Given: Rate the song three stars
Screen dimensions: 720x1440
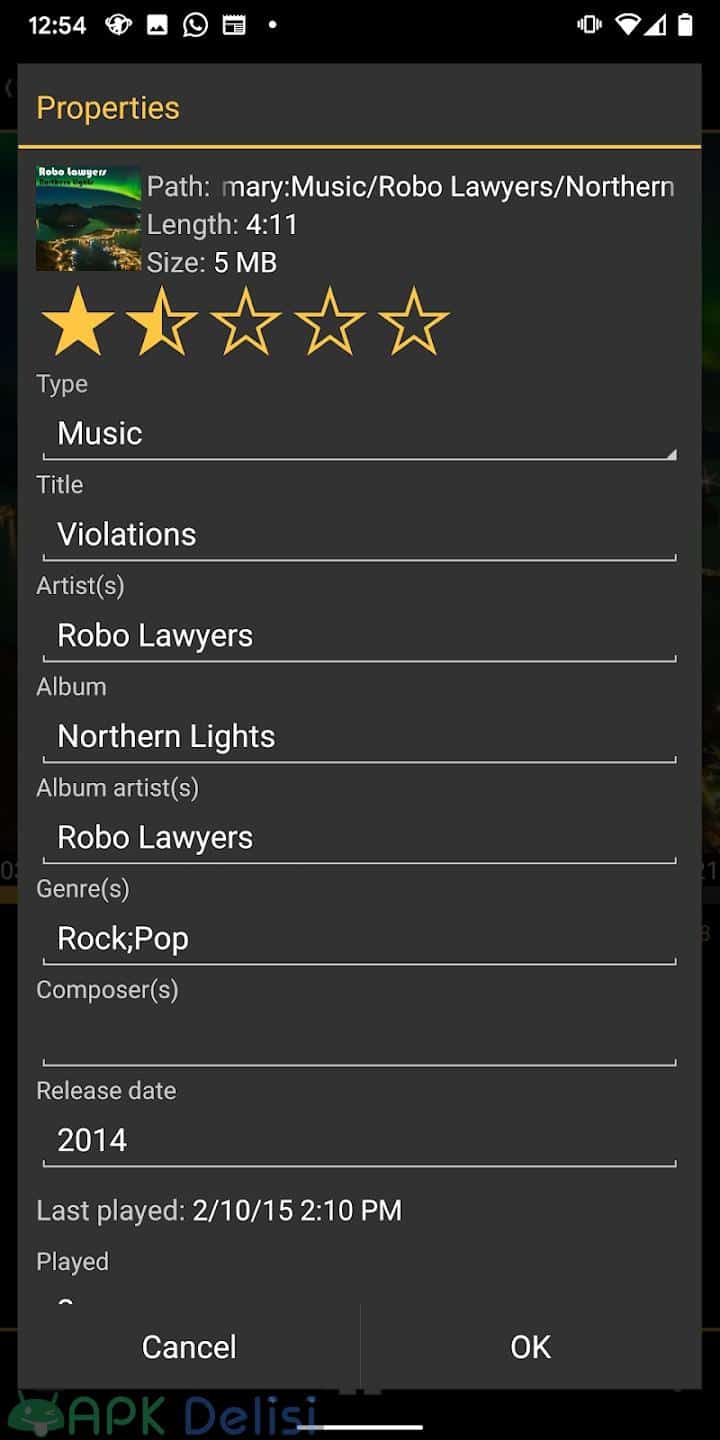Looking at the screenshot, I should 246,322.
